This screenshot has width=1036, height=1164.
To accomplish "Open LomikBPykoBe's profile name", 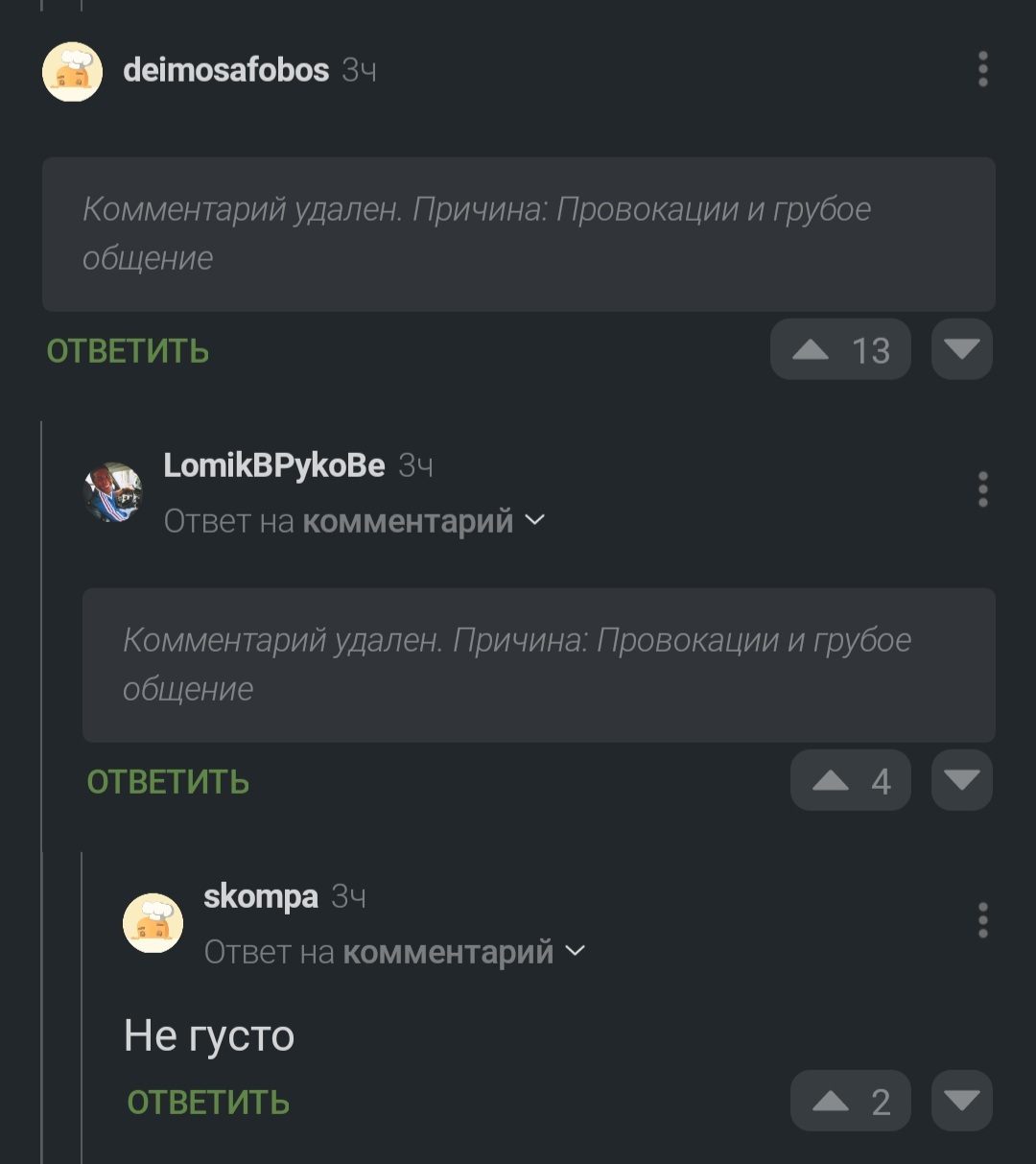I will tap(273, 465).
